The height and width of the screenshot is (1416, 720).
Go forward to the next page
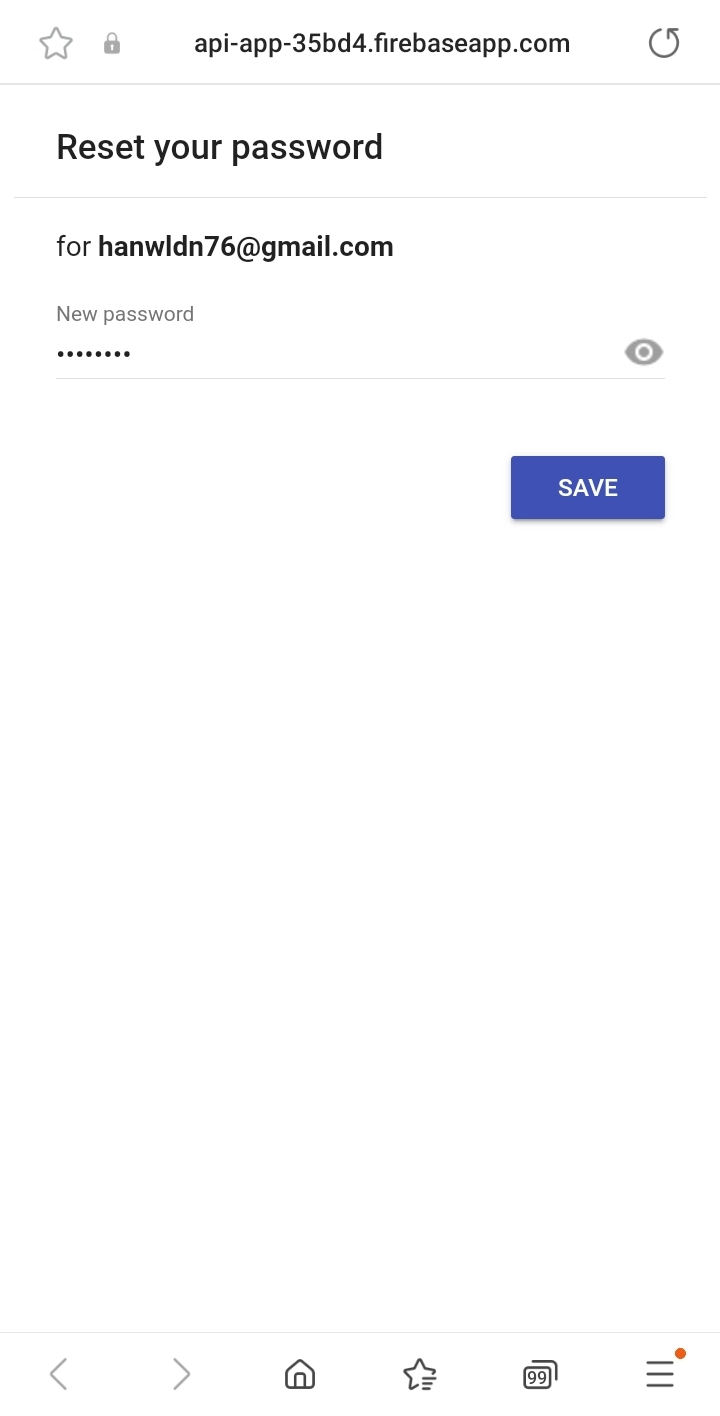click(x=180, y=1374)
